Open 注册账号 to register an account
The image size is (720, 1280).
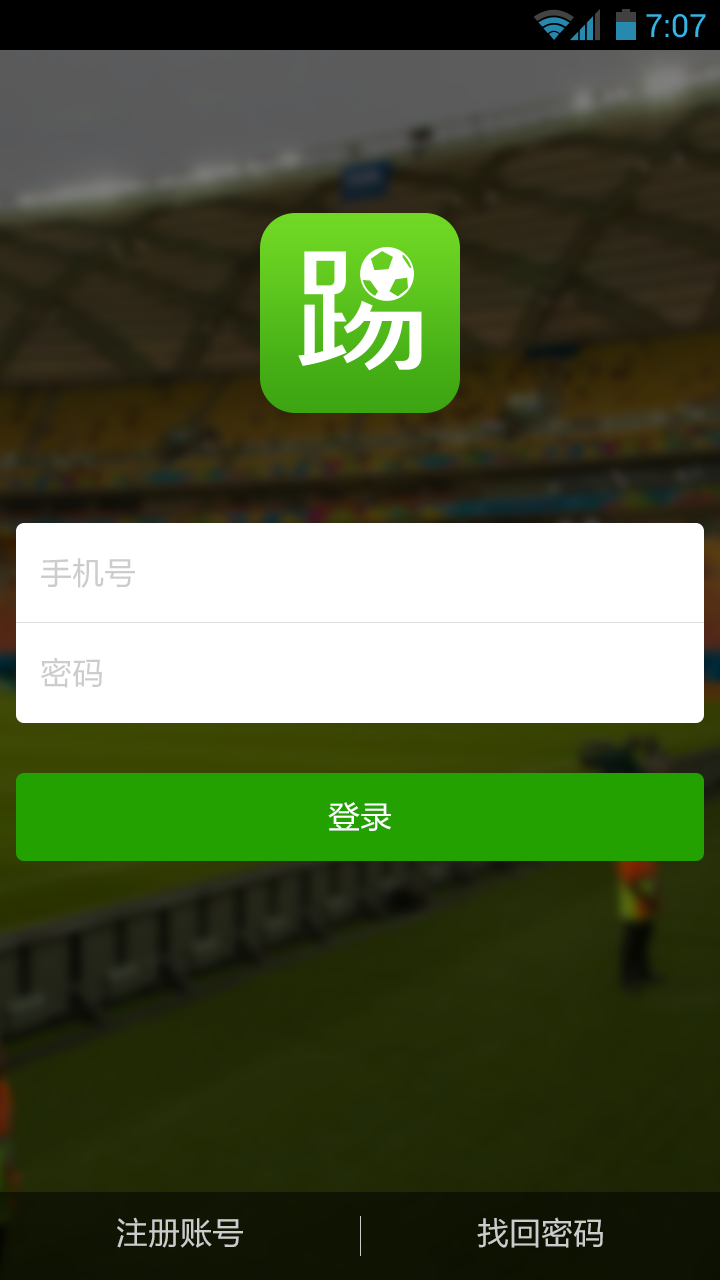pos(180,1234)
